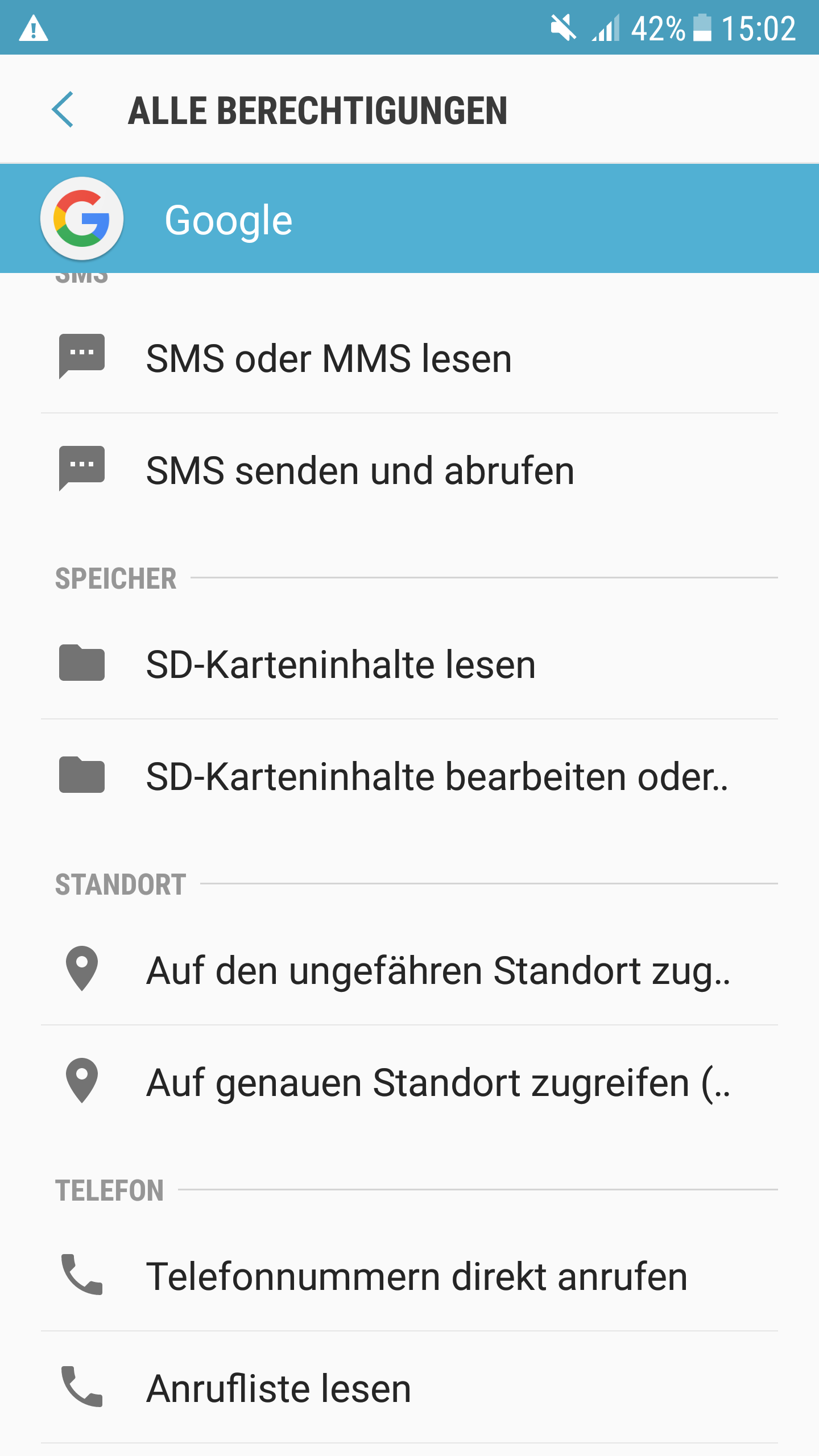Open 'SMS oder MMS lesen' permission
This screenshot has width=819, height=1456.
[409, 358]
